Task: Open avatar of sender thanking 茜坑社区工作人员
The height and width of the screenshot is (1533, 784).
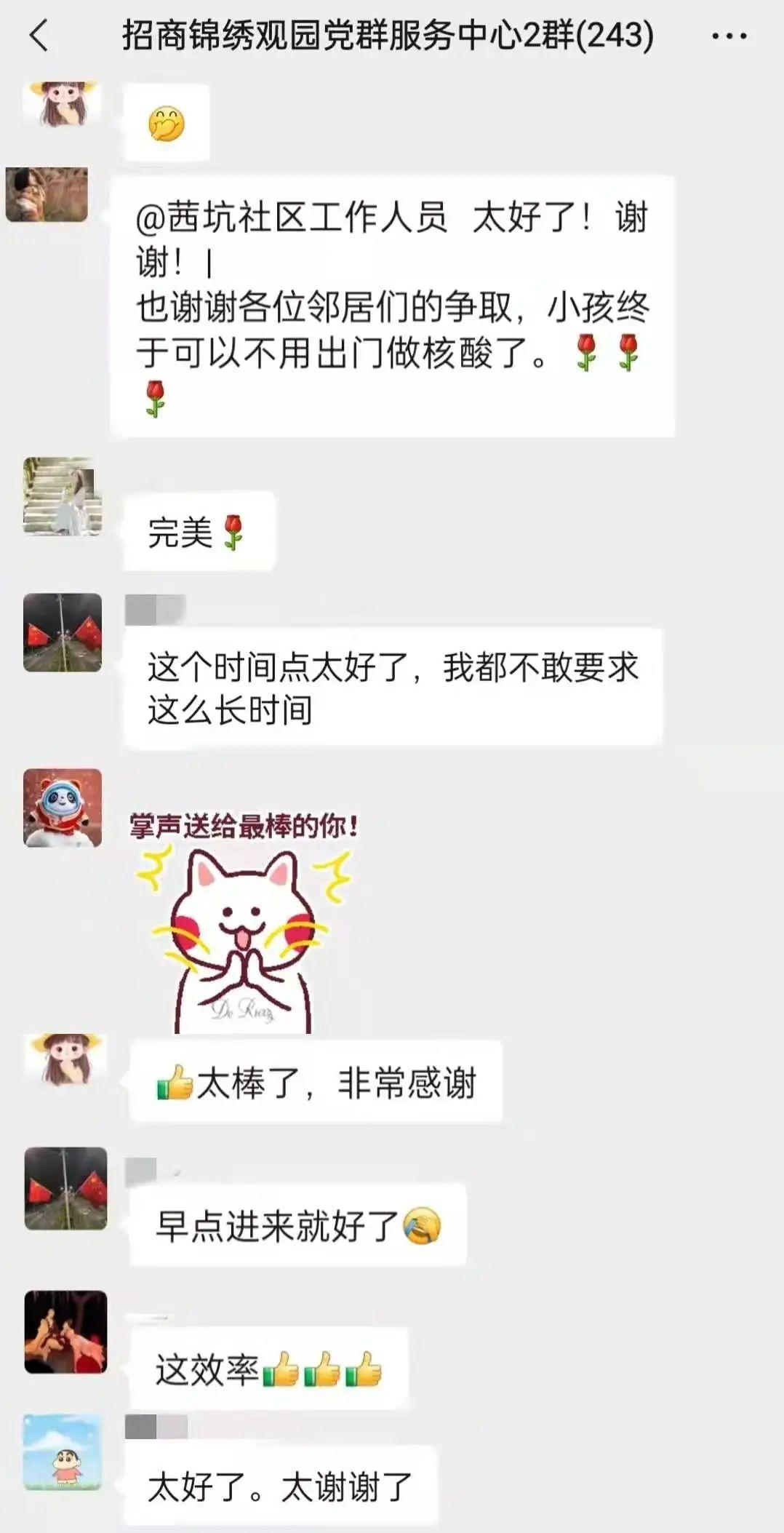Action: (x=47, y=195)
